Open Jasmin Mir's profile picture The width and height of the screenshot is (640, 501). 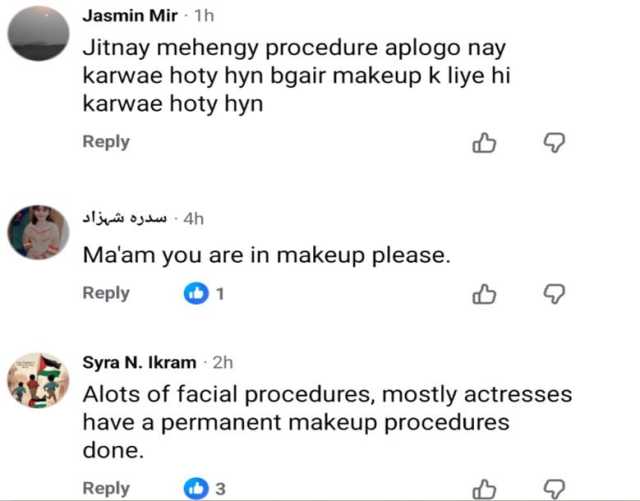coord(37,35)
